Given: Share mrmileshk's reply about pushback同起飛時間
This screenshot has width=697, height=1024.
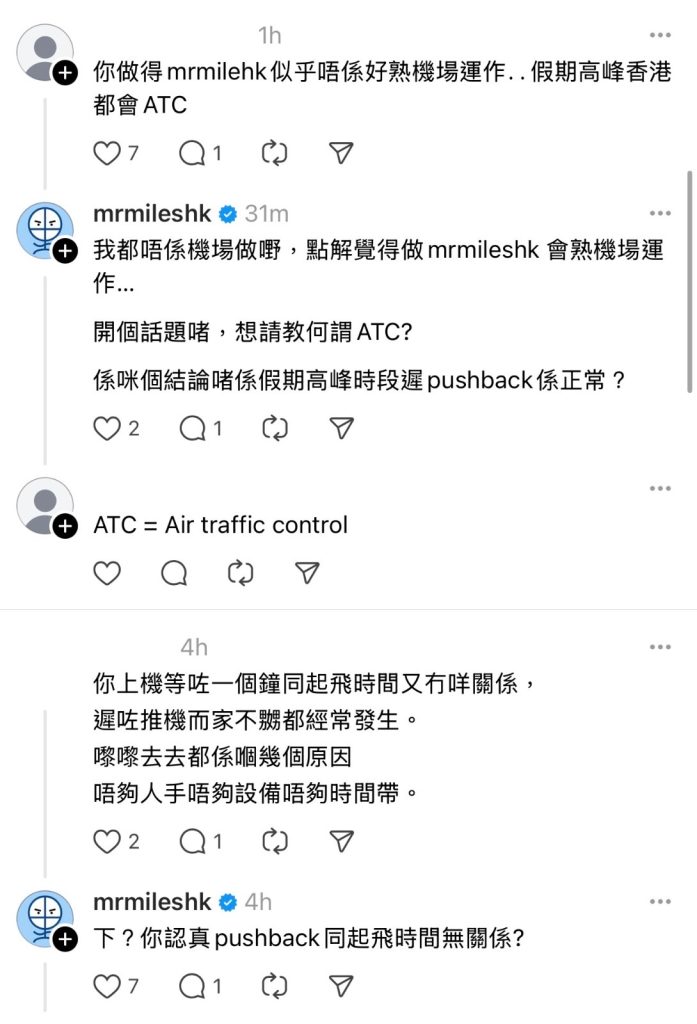Looking at the screenshot, I should 341,986.
